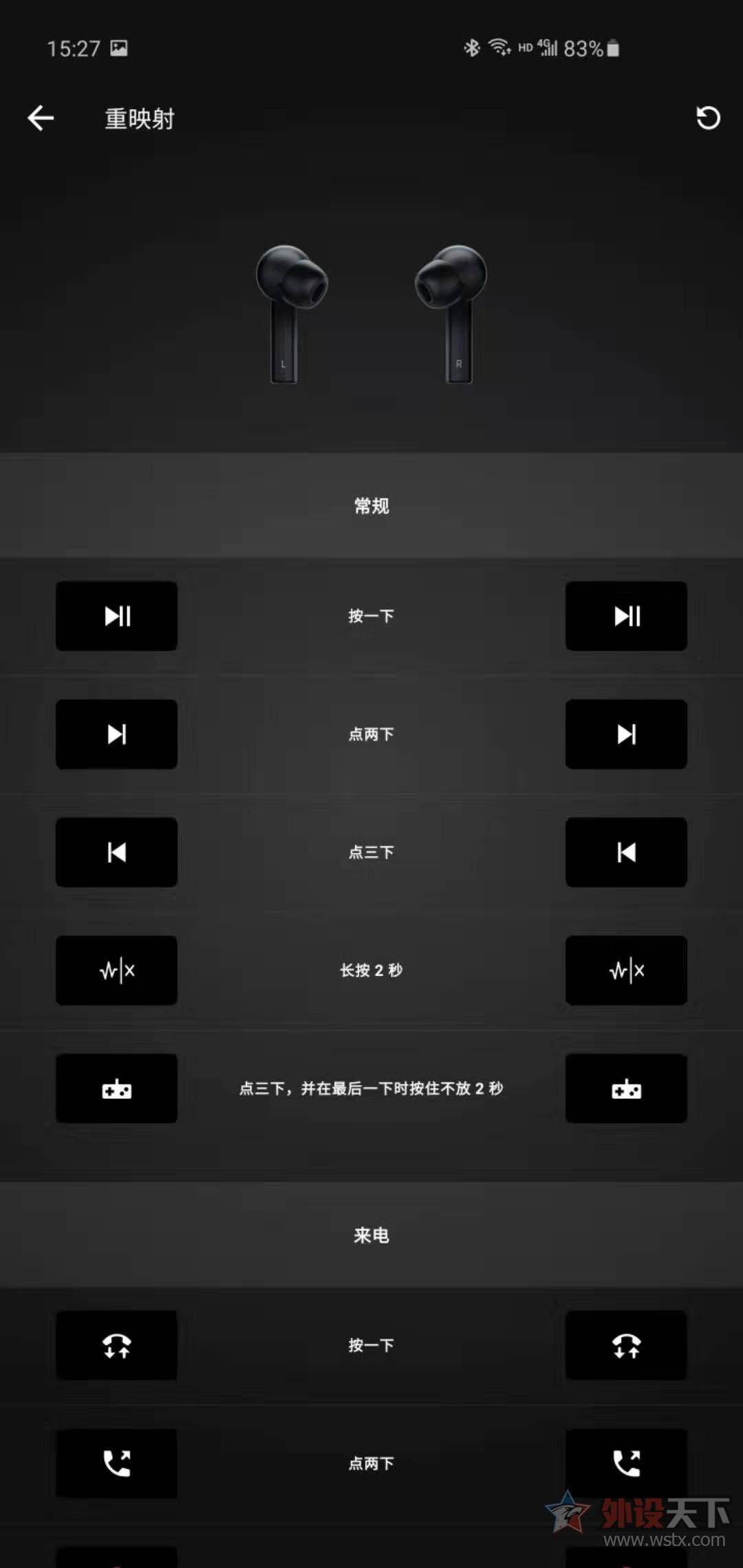The height and width of the screenshot is (1568, 743).
Task: Open left earbud's 点三下 previous-track mapping
Action: coord(116,853)
